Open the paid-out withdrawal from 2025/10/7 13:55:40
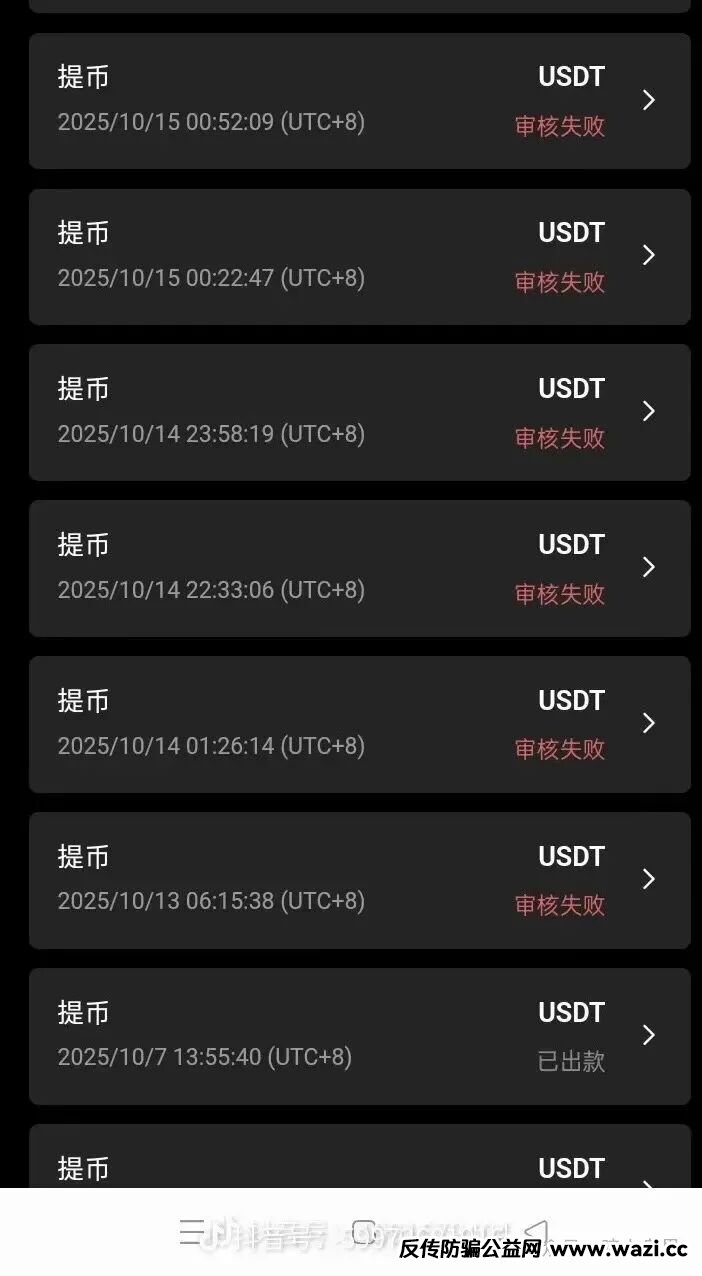 click(x=359, y=1036)
